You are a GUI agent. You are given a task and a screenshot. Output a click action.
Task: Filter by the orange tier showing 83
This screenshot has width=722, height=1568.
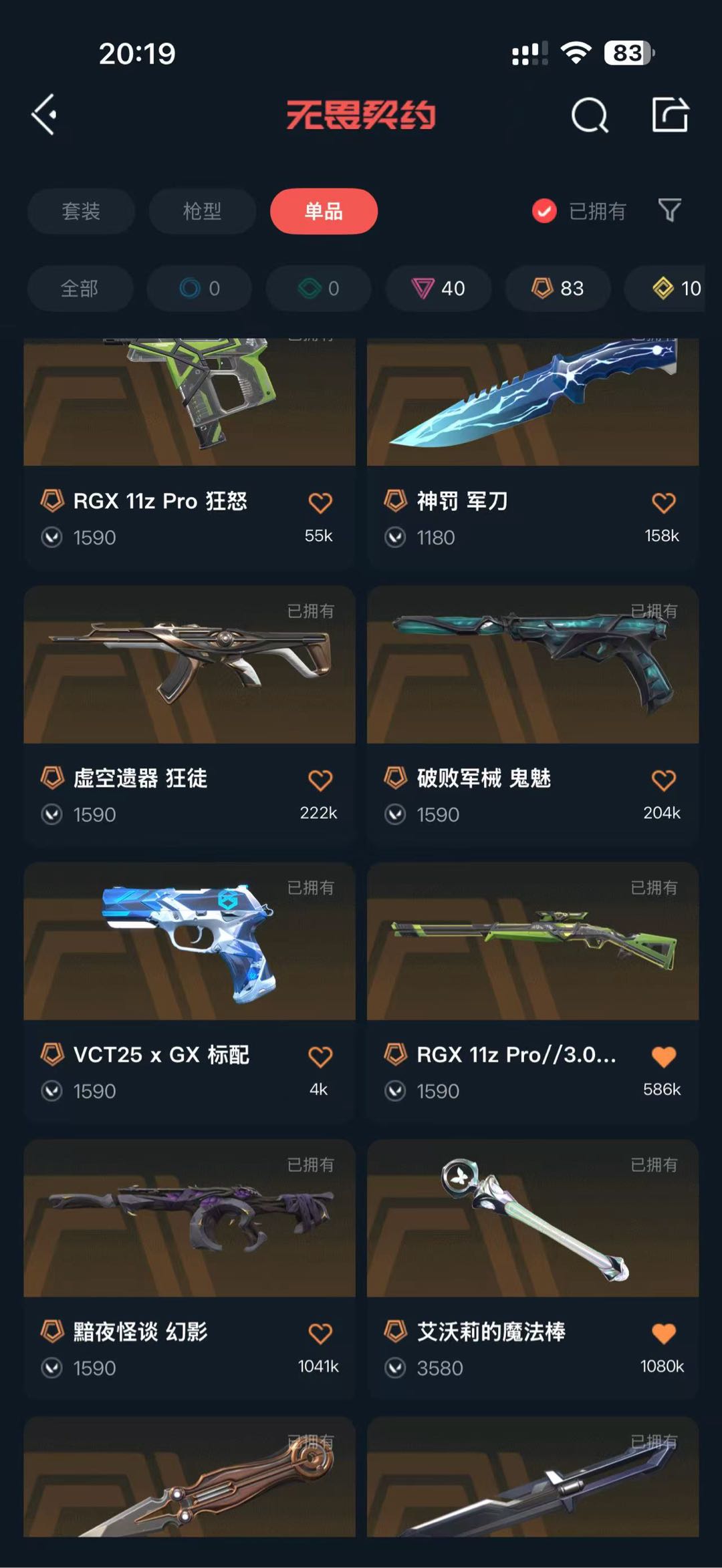point(558,289)
